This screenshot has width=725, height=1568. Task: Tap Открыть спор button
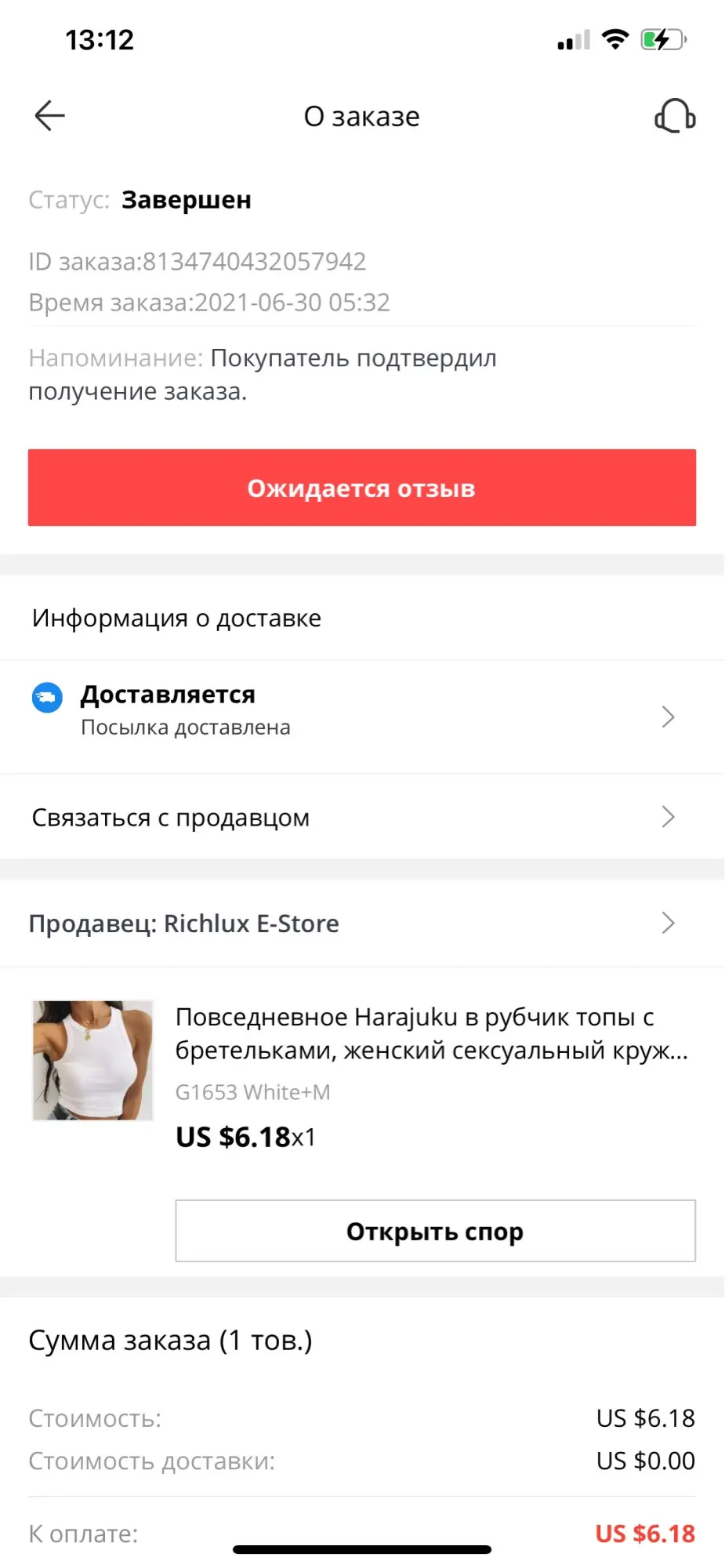pos(435,1231)
